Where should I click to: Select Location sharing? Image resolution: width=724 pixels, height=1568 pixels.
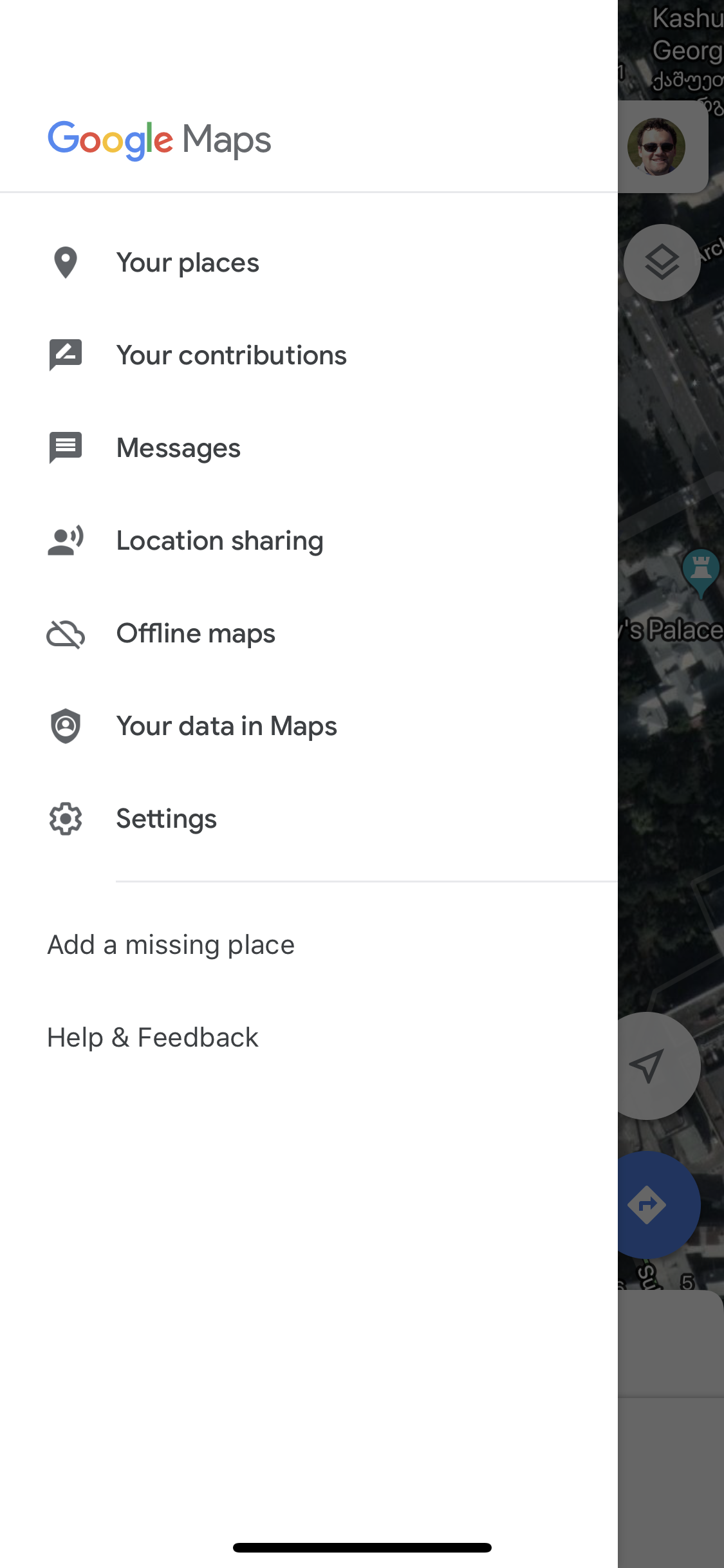tap(309, 541)
